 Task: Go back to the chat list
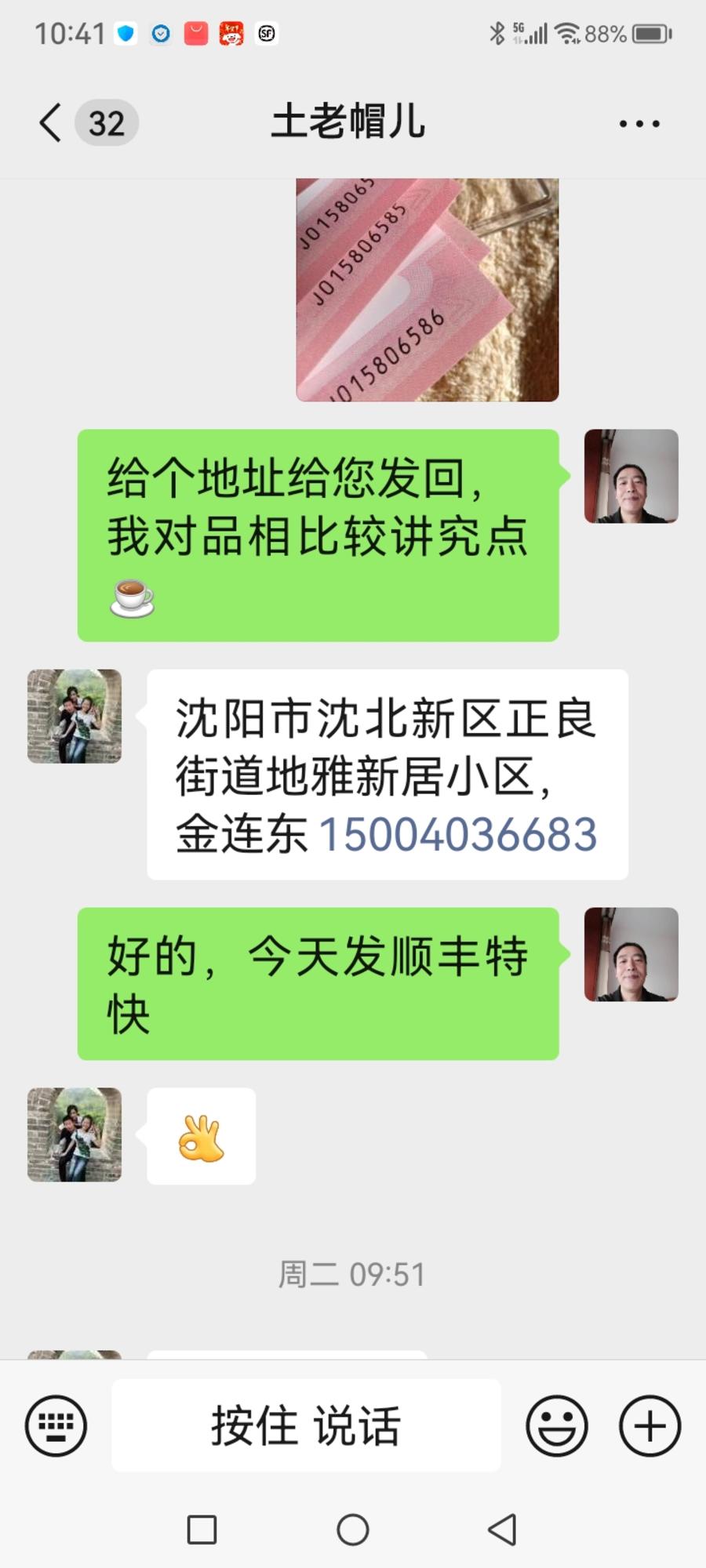pyautogui.click(x=50, y=123)
